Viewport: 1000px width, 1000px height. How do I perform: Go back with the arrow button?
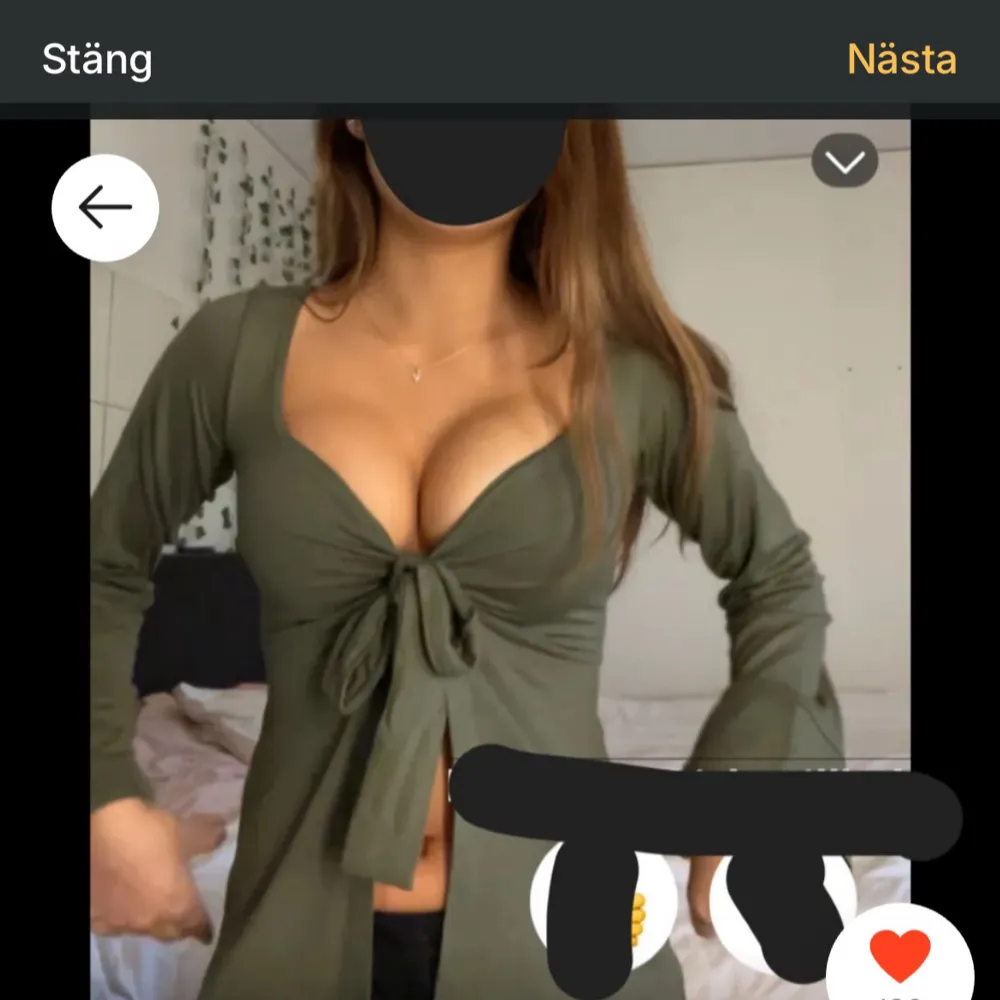click(x=105, y=208)
